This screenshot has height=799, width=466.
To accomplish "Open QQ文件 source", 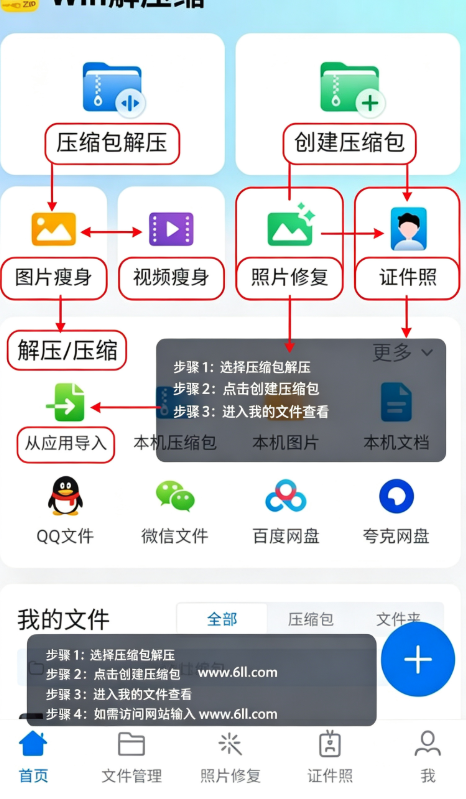I will tap(65, 511).
